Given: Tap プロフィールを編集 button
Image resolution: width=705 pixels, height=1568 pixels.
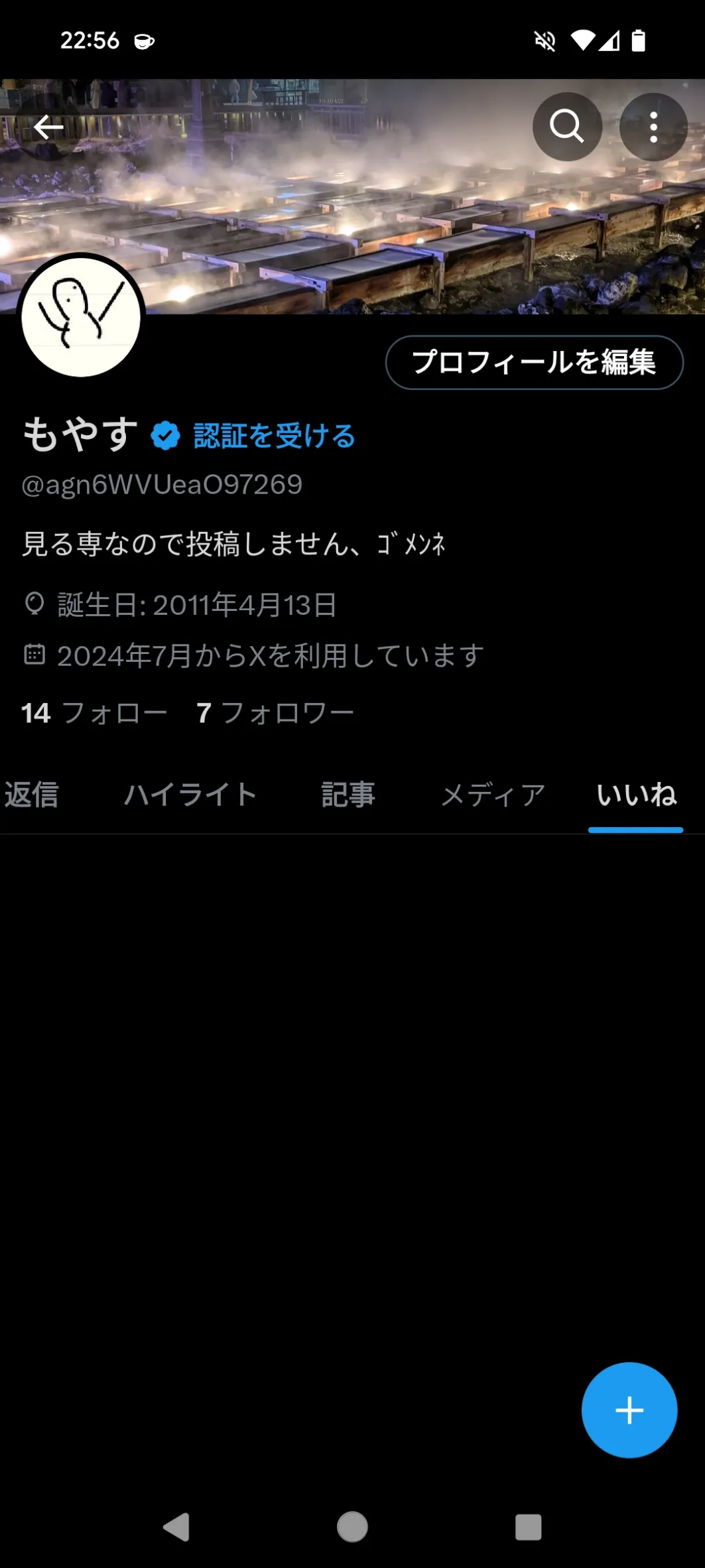Looking at the screenshot, I should (x=534, y=362).
